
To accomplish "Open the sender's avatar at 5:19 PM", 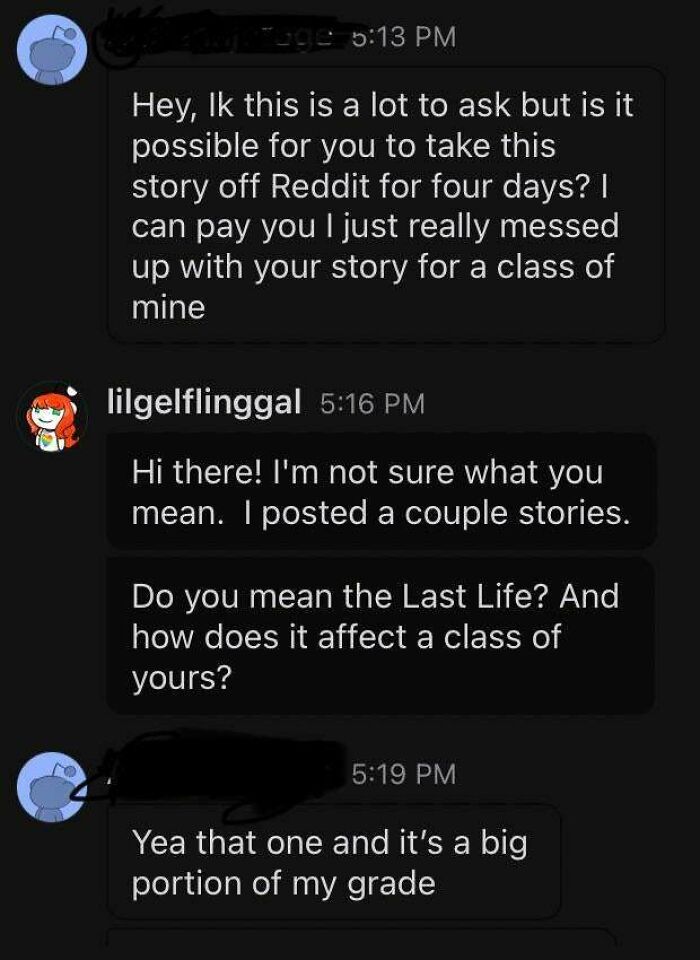I will (51, 787).
